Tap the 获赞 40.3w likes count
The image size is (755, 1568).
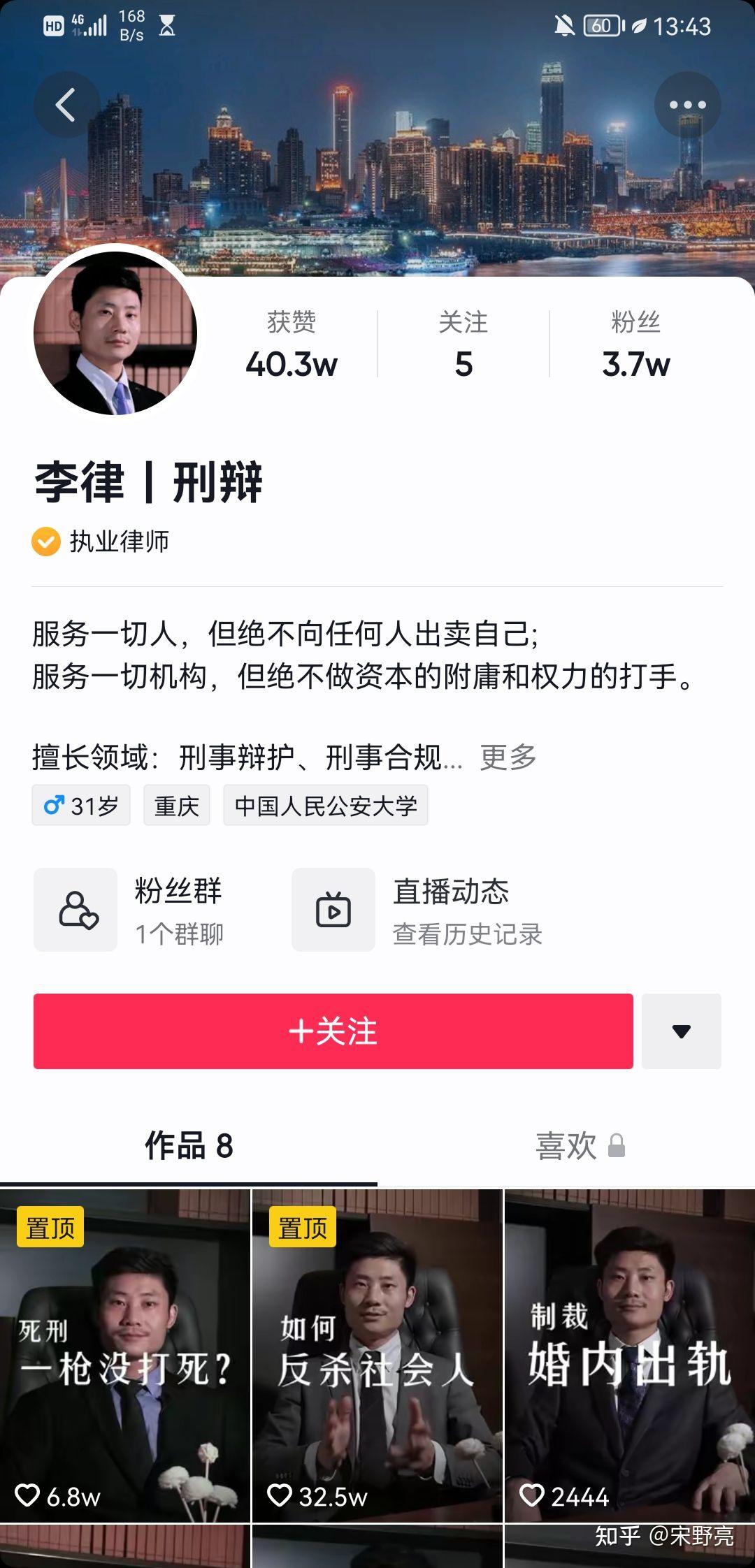coord(292,344)
